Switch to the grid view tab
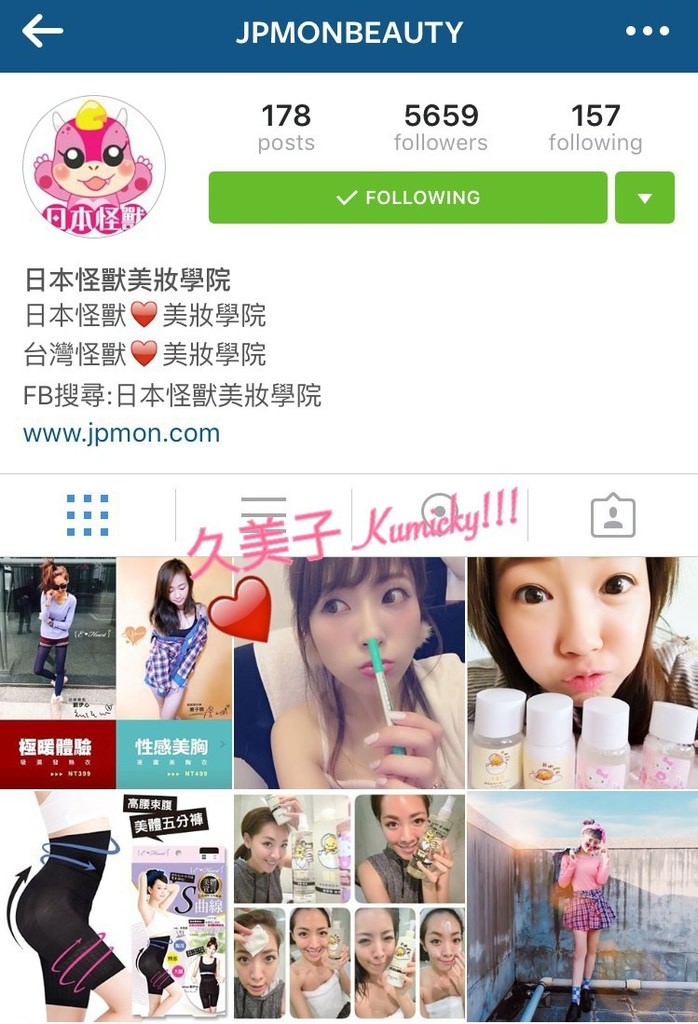 (88, 515)
